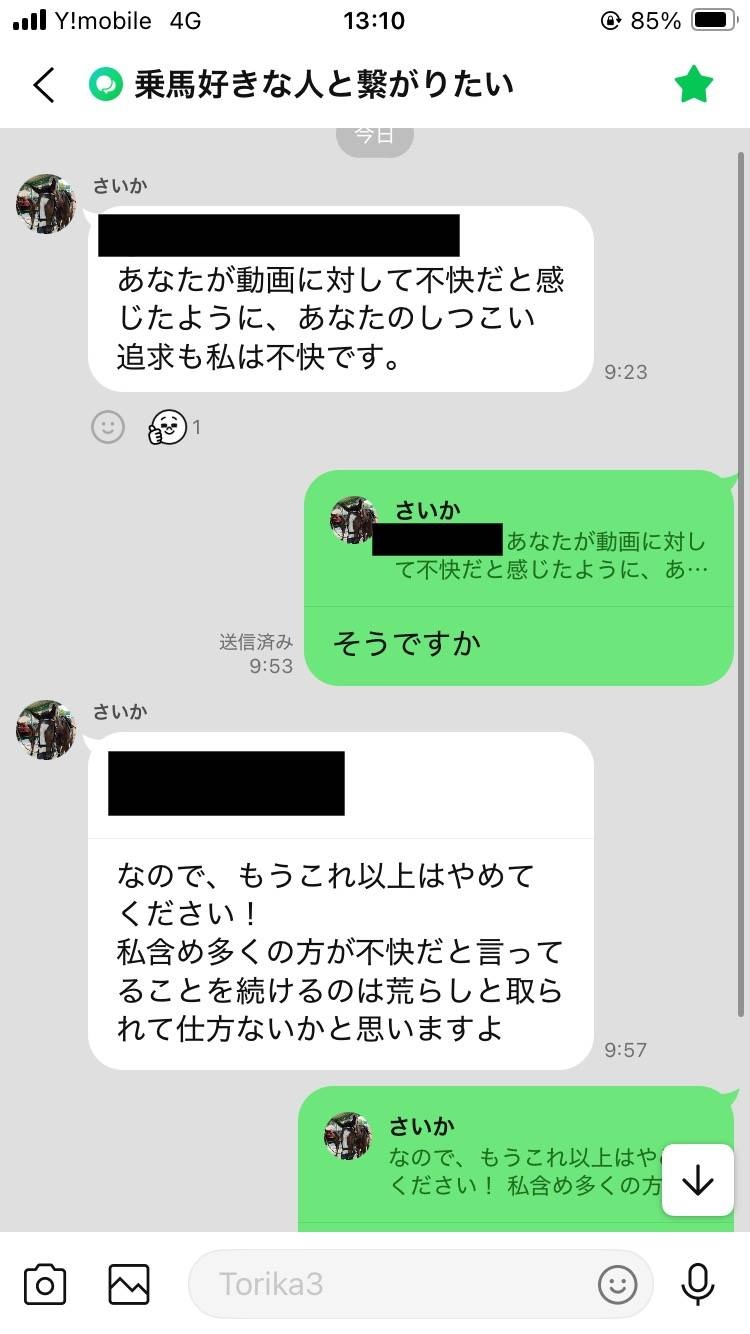750x1334 pixels.
Task: Open さいか's avatar beside the 9:57 message
Action: point(46,730)
